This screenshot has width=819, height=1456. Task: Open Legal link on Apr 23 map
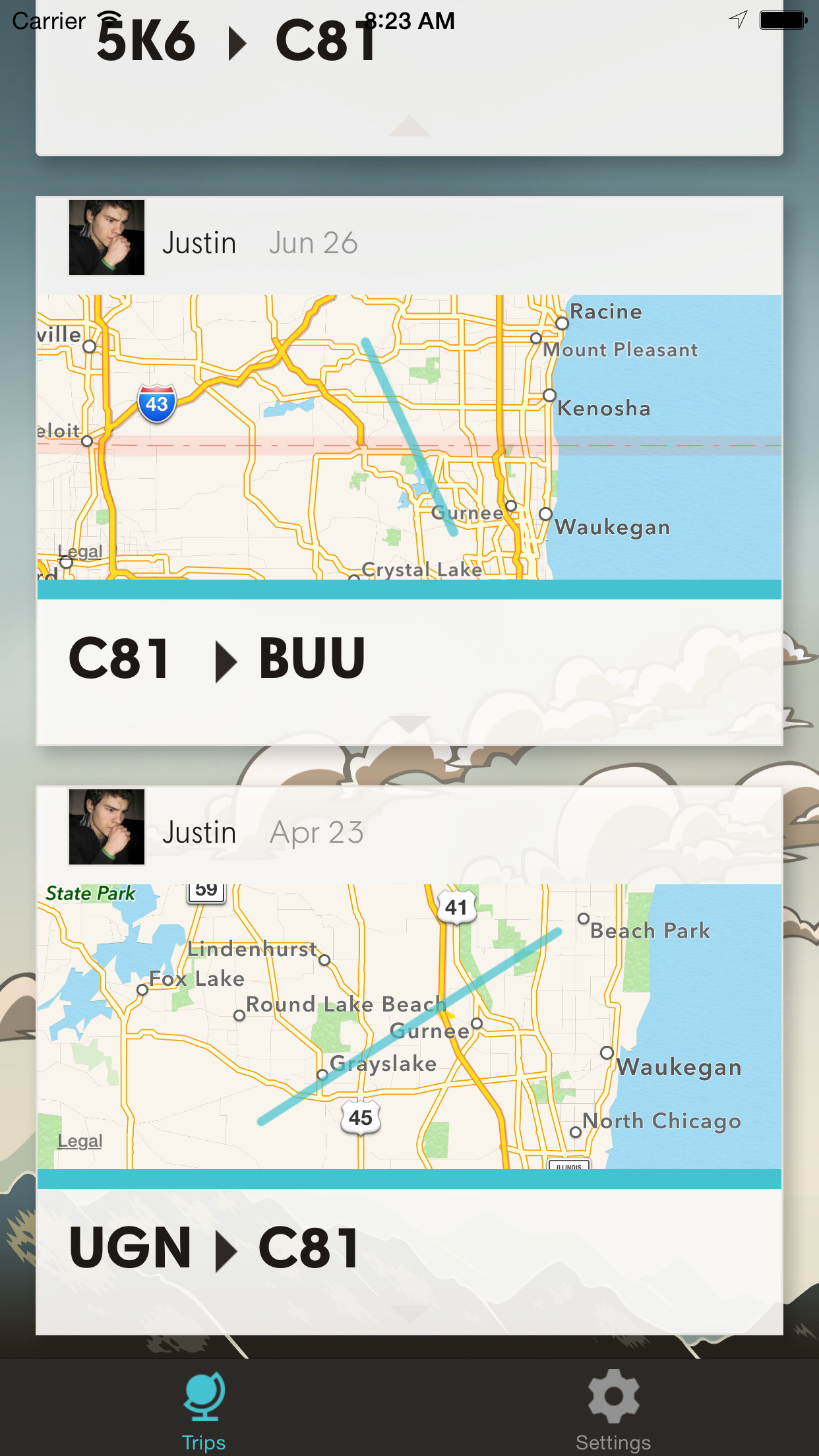[80, 1141]
